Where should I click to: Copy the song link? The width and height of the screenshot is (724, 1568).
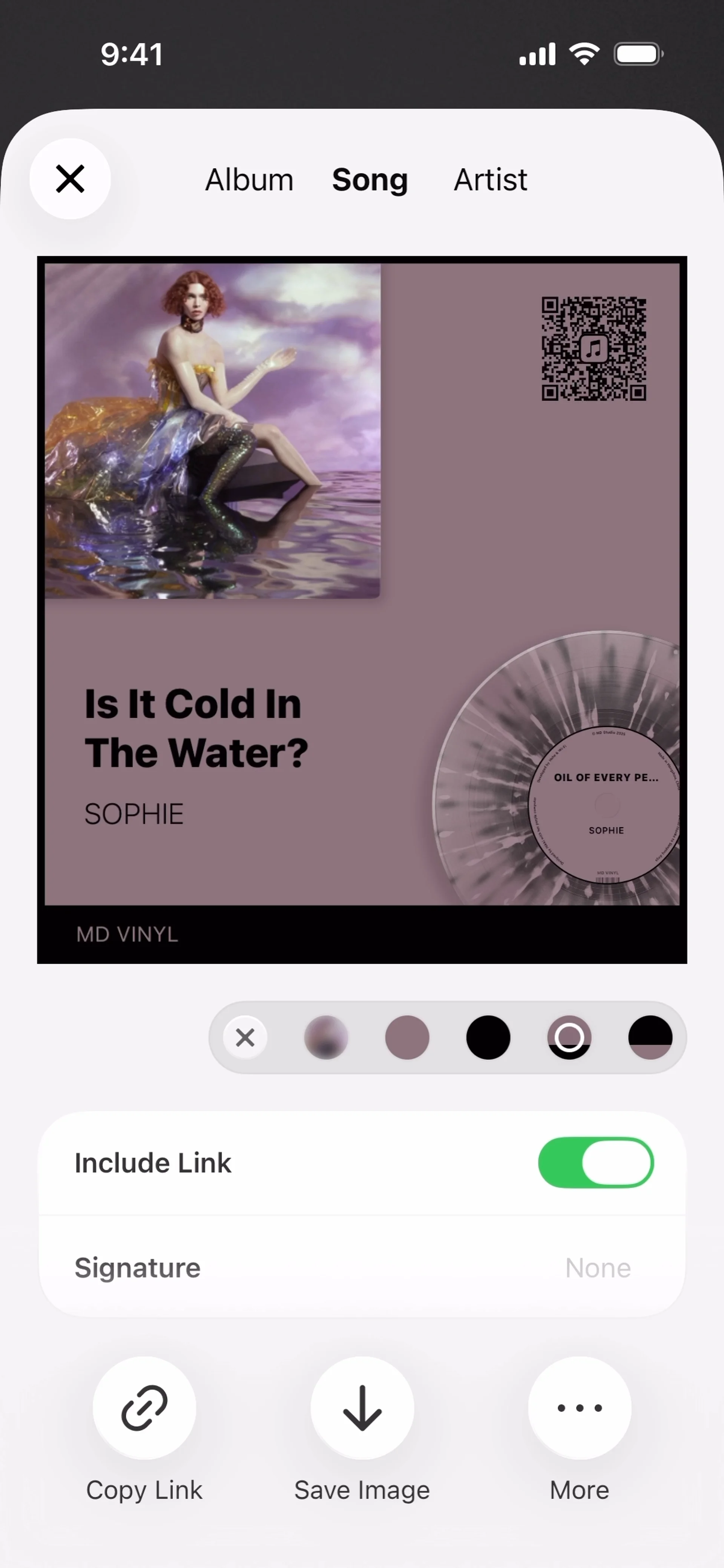[x=144, y=1407]
